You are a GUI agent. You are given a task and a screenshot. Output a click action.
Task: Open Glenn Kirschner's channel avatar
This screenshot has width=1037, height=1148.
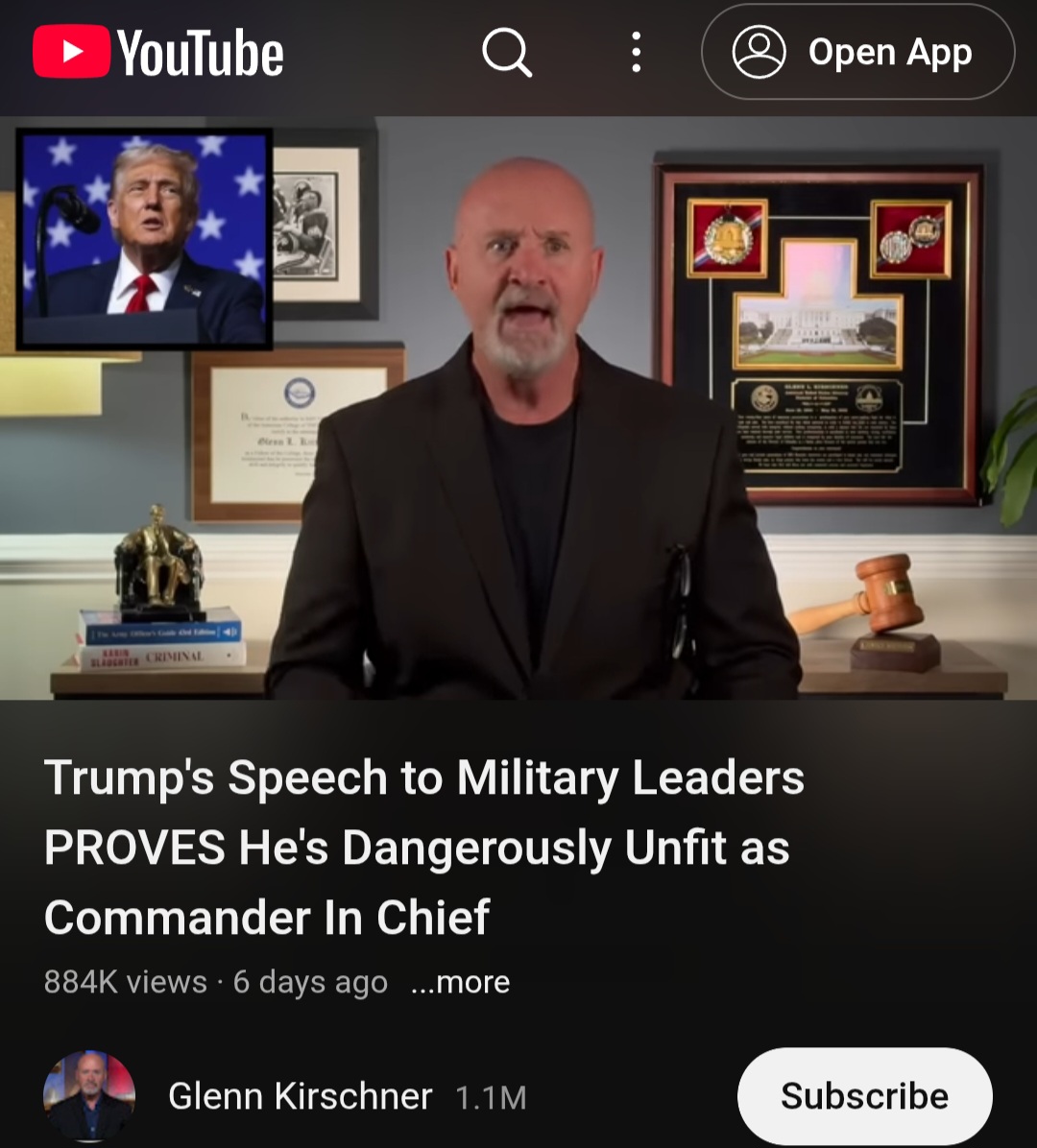pos(89,1096)
